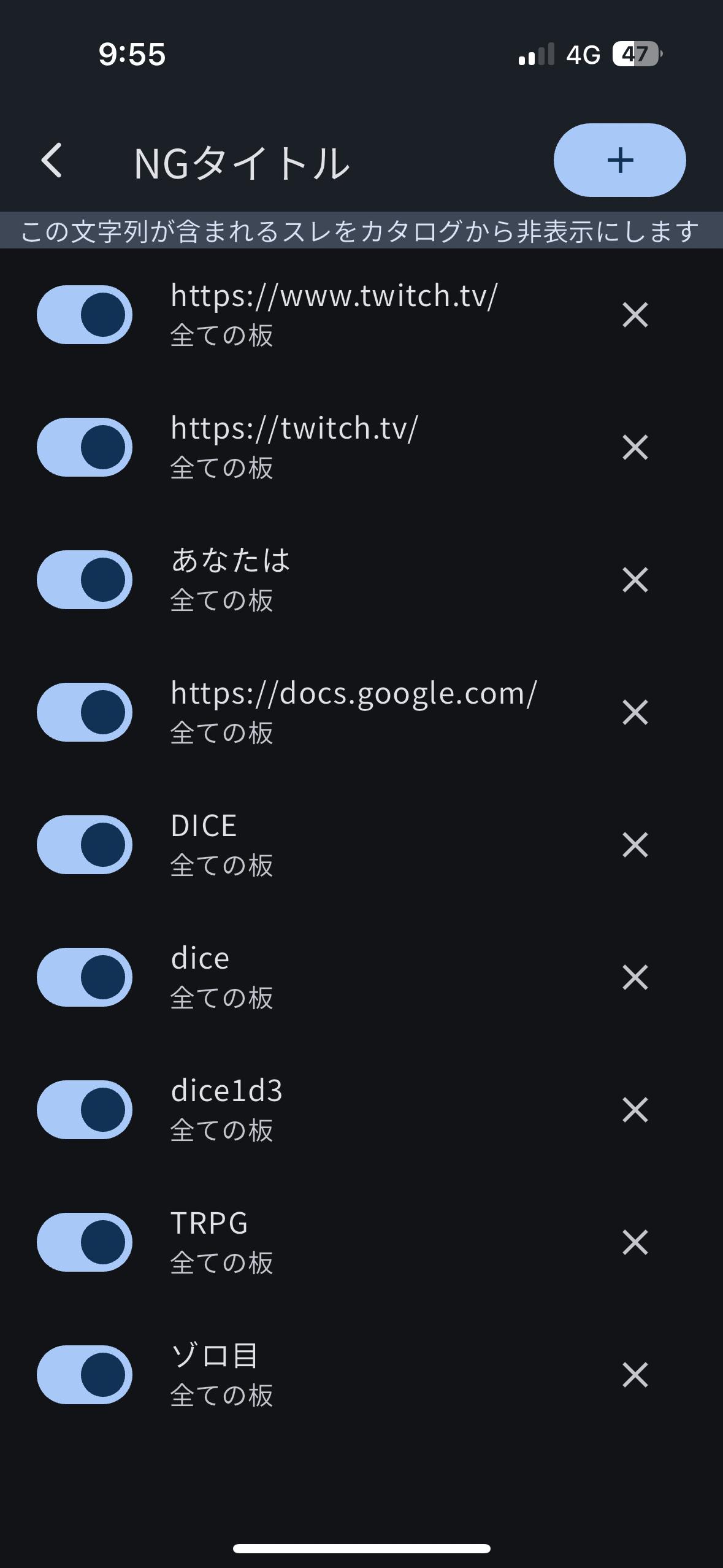Turn off the https://twitch.tv/ filter

pyautogui.click(x=85, y=447)
